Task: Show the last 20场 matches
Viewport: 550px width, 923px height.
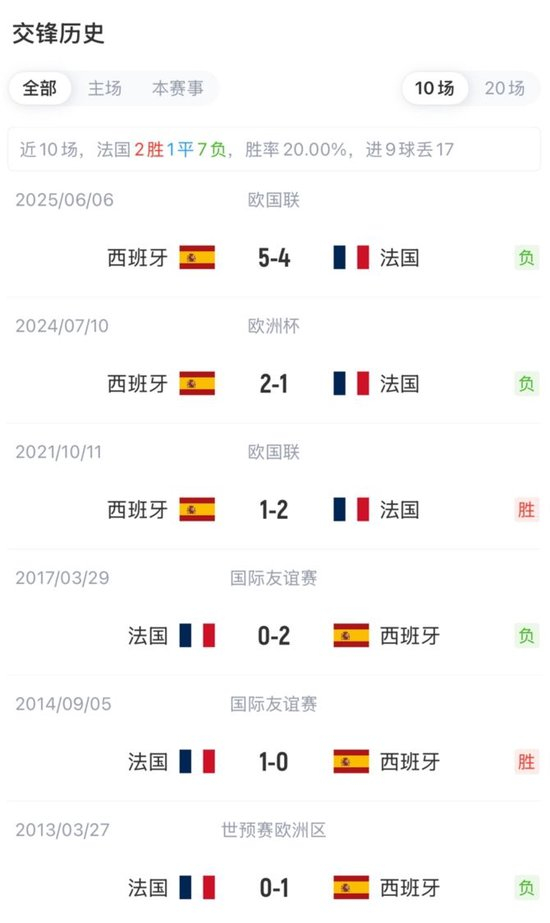Action: (505, 88)
